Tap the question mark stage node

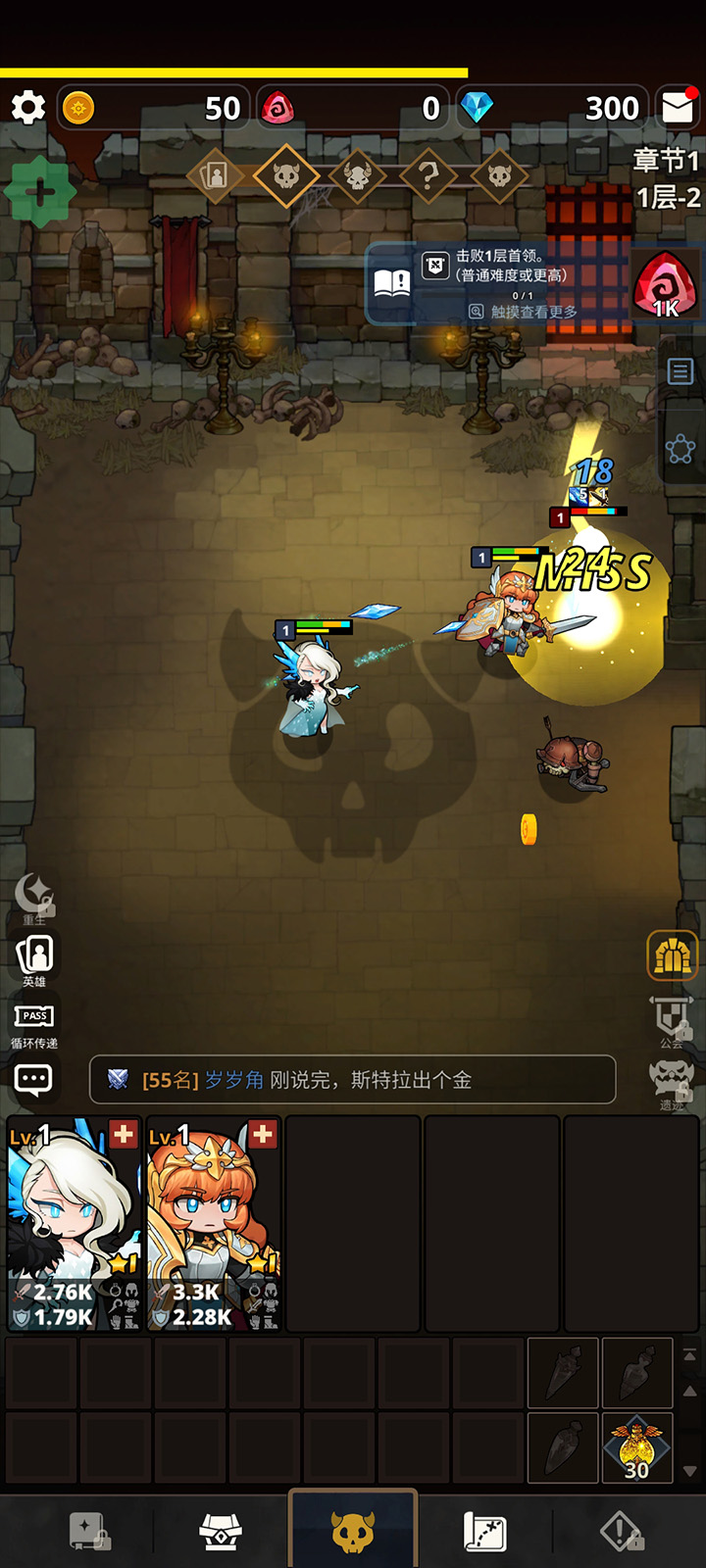click(x=429, y=176)
